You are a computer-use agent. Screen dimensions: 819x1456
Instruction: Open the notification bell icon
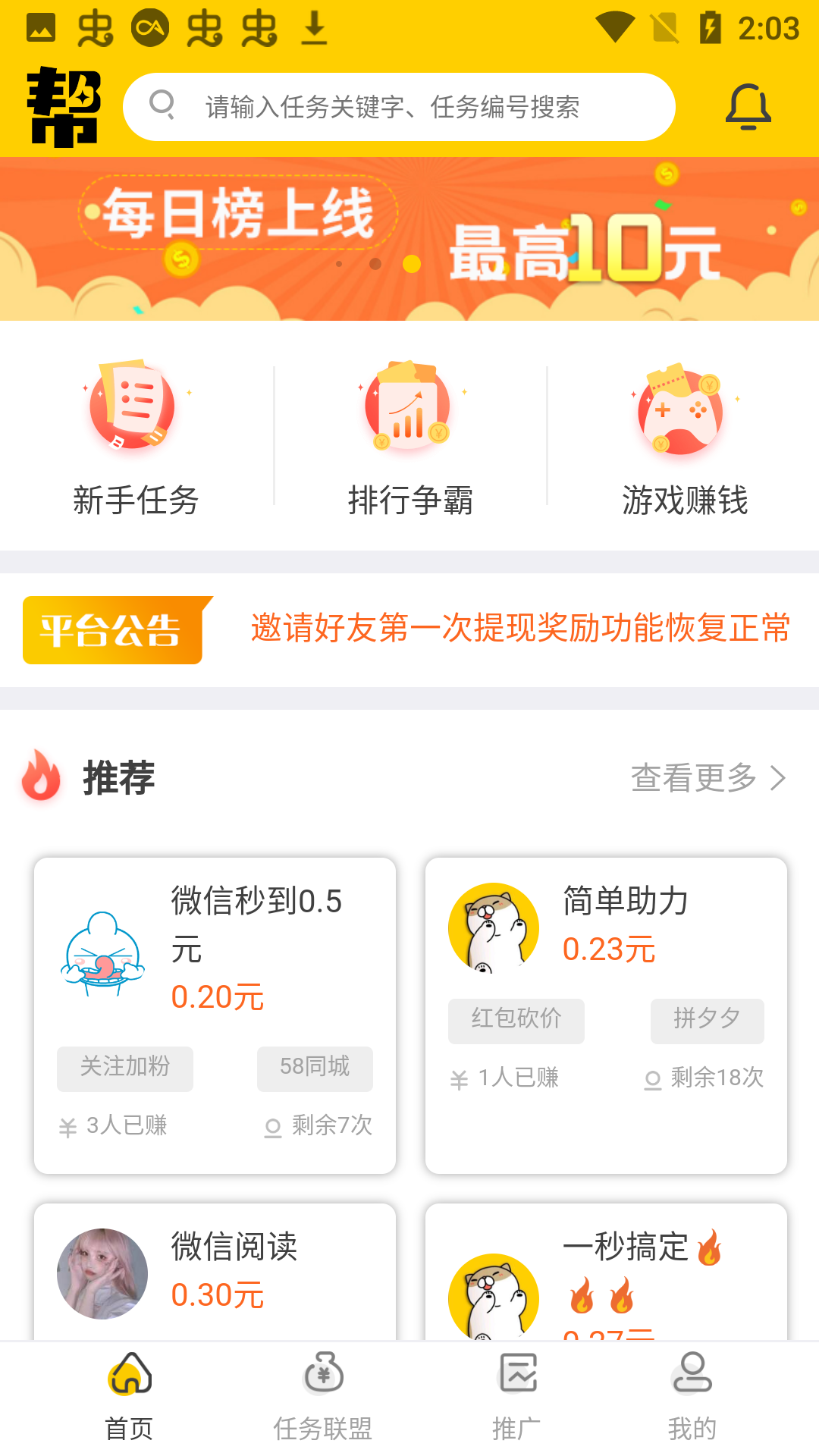pos(748,107)
